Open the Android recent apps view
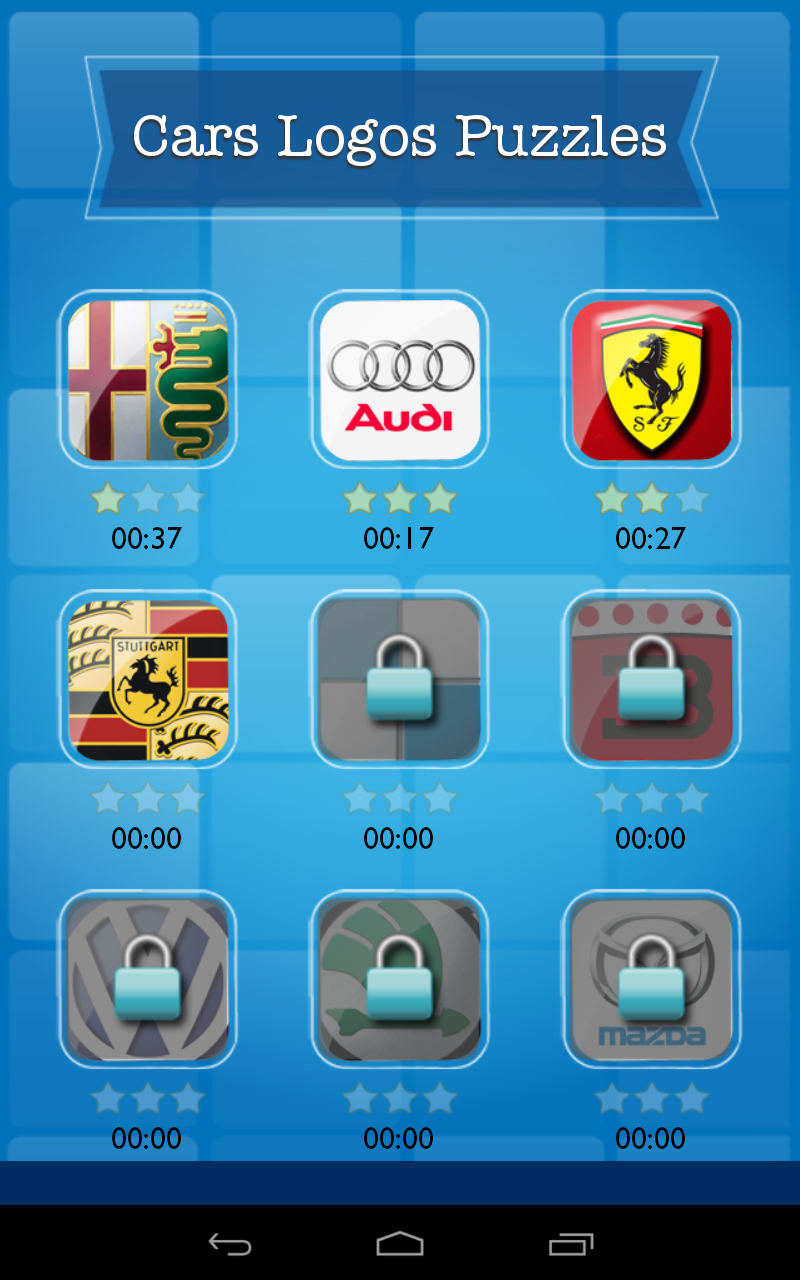The width and height of the screenshot is (800, 1280). tap(572, 1245)
